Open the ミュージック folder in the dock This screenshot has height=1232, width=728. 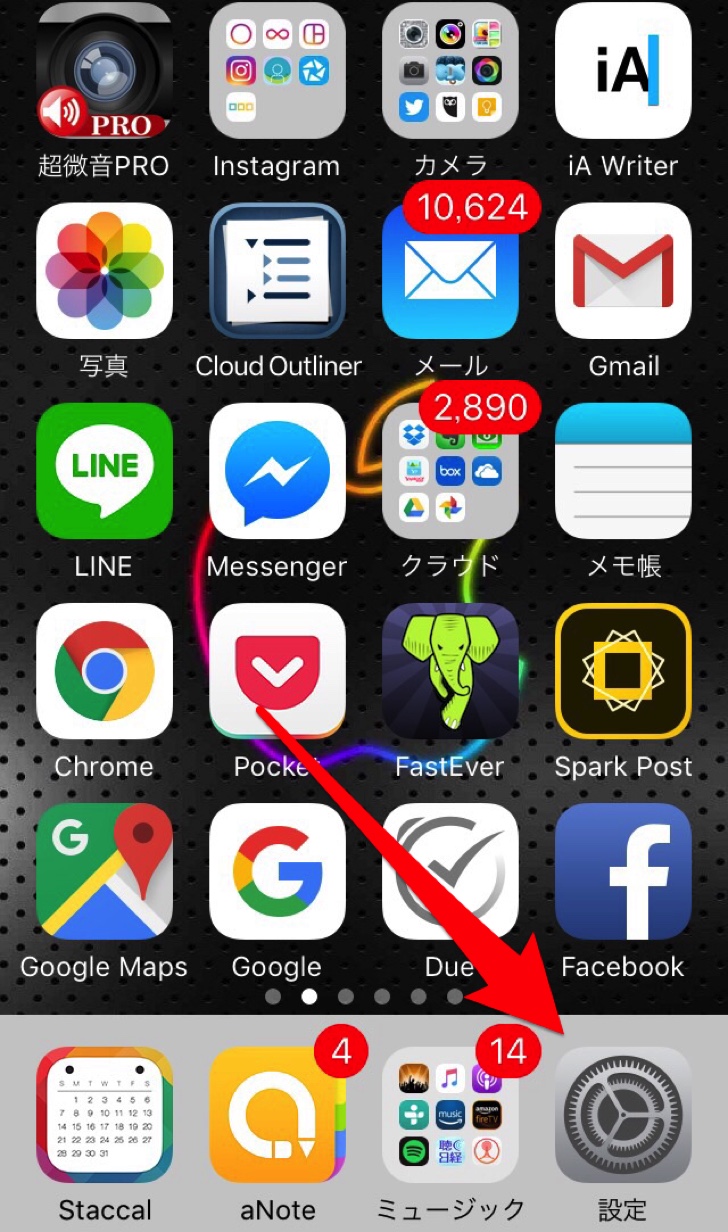pyautogui.click(x=450, y=1115)
